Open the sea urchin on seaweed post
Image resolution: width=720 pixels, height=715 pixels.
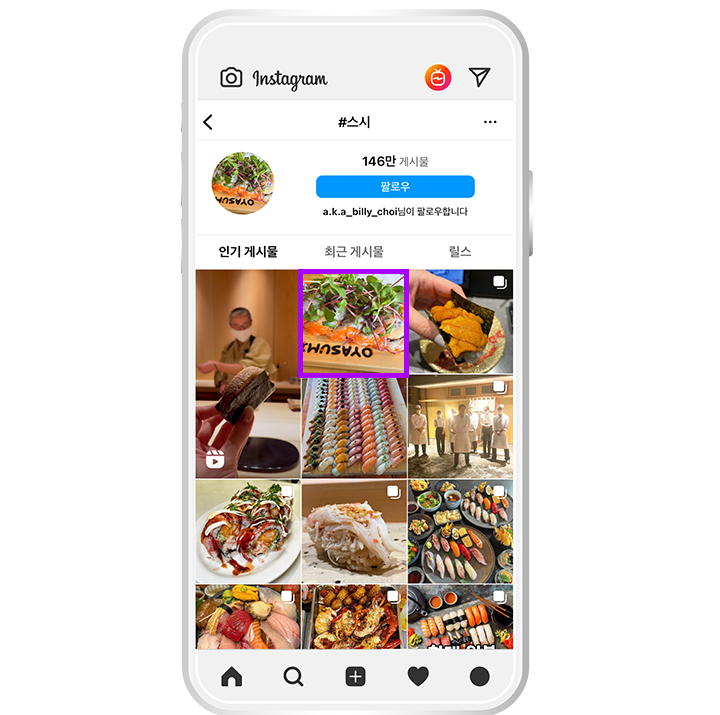[x=460, y=322]
